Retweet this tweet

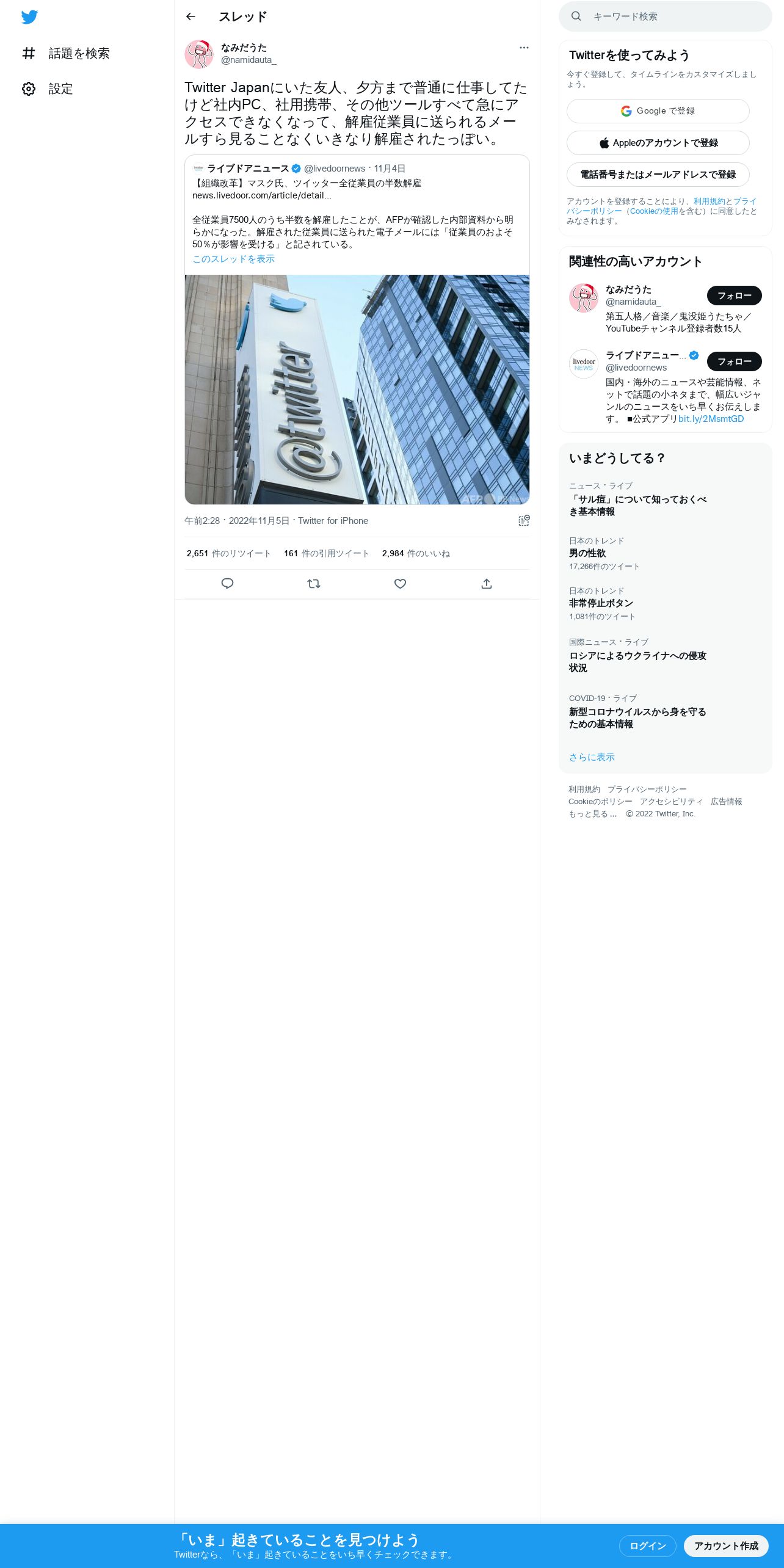[314, 584]
